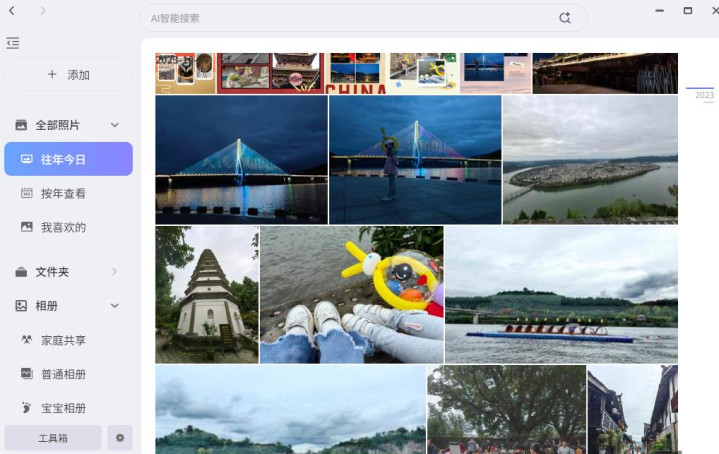Open the 工具箱 toolbox
This screenshot has width=719, height=454.
pos(53,438)
